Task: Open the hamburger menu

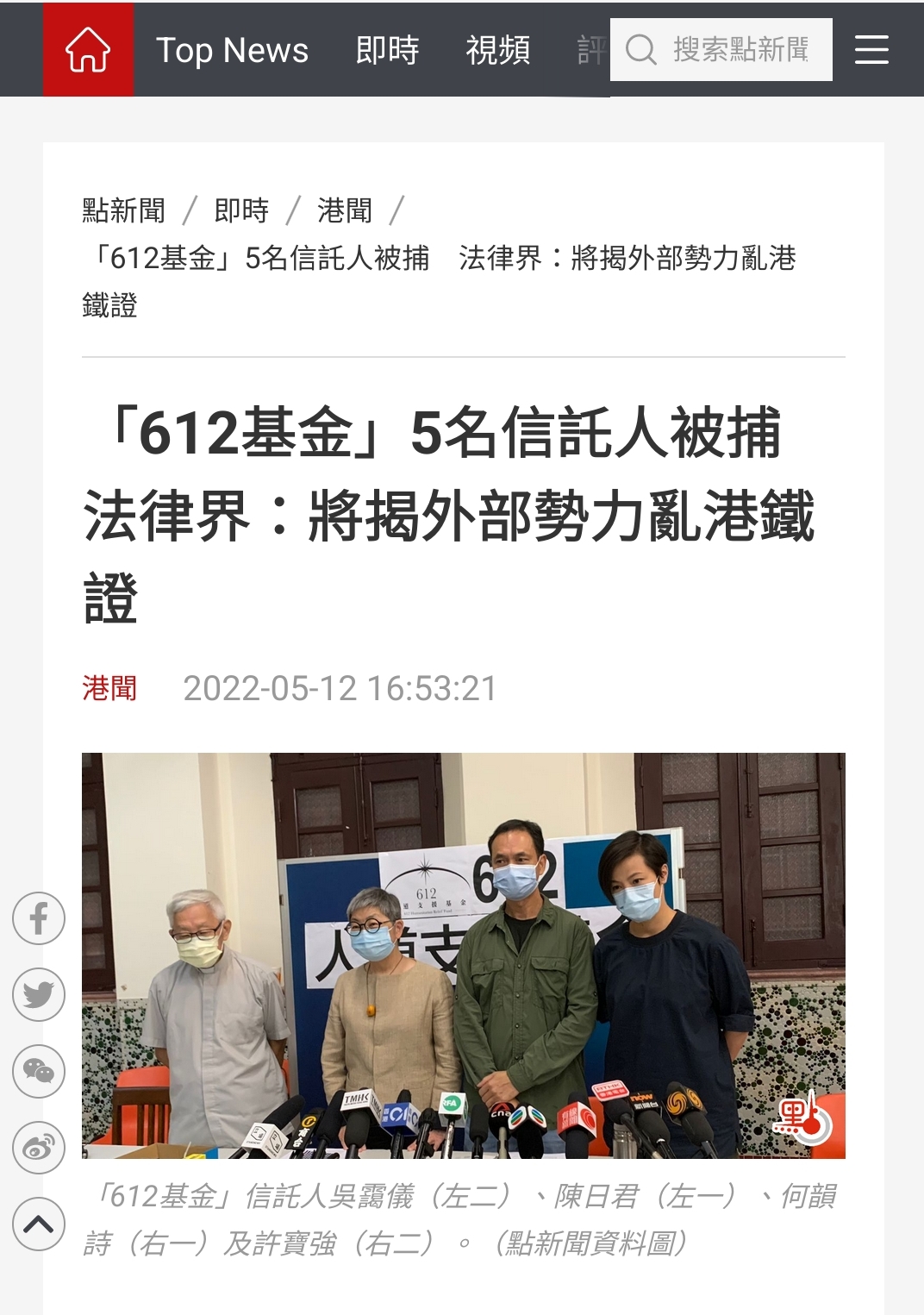Action: coord(871,50)
